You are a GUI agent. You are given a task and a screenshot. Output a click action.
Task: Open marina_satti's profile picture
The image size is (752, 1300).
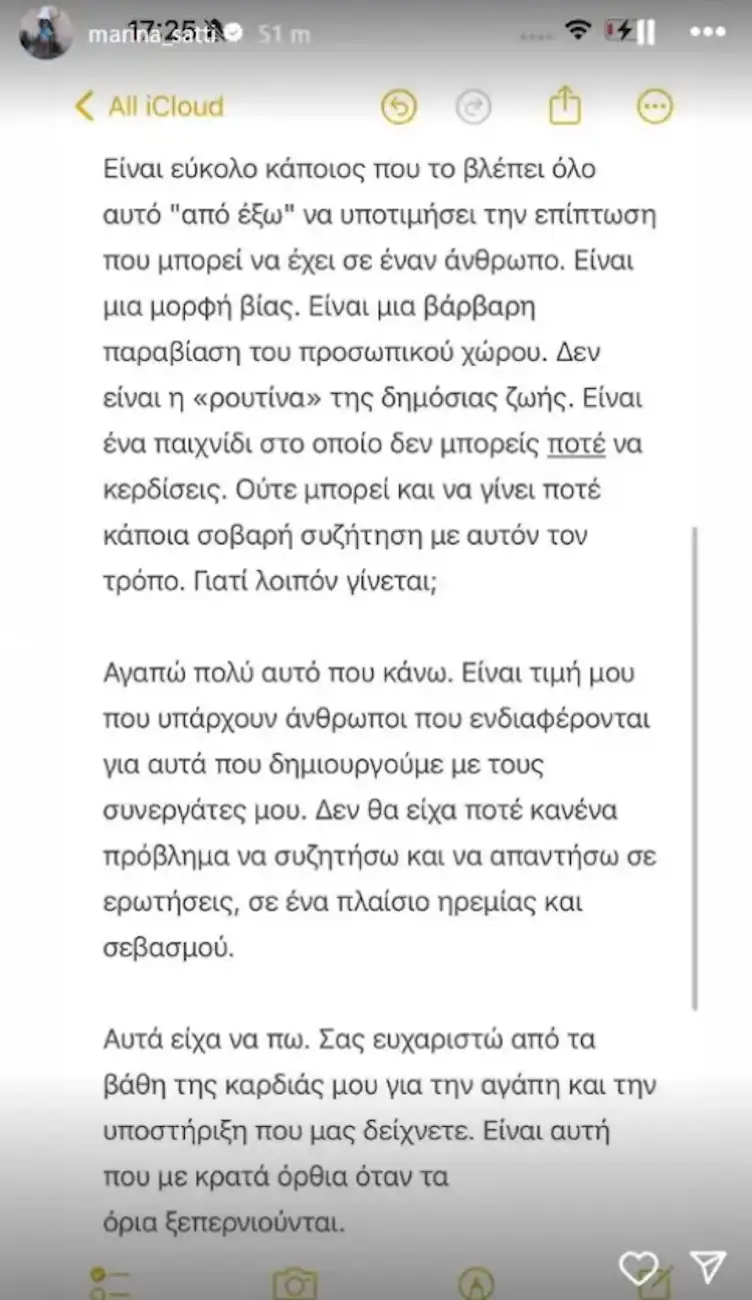click(46, 32)
